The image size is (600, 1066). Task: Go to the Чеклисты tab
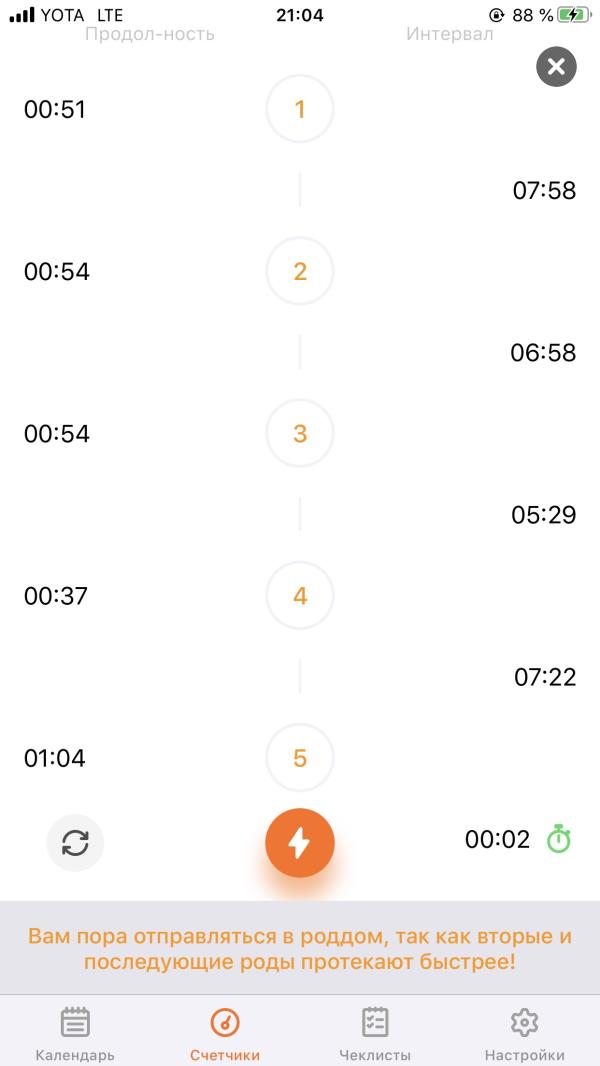tap(375, 1032)
